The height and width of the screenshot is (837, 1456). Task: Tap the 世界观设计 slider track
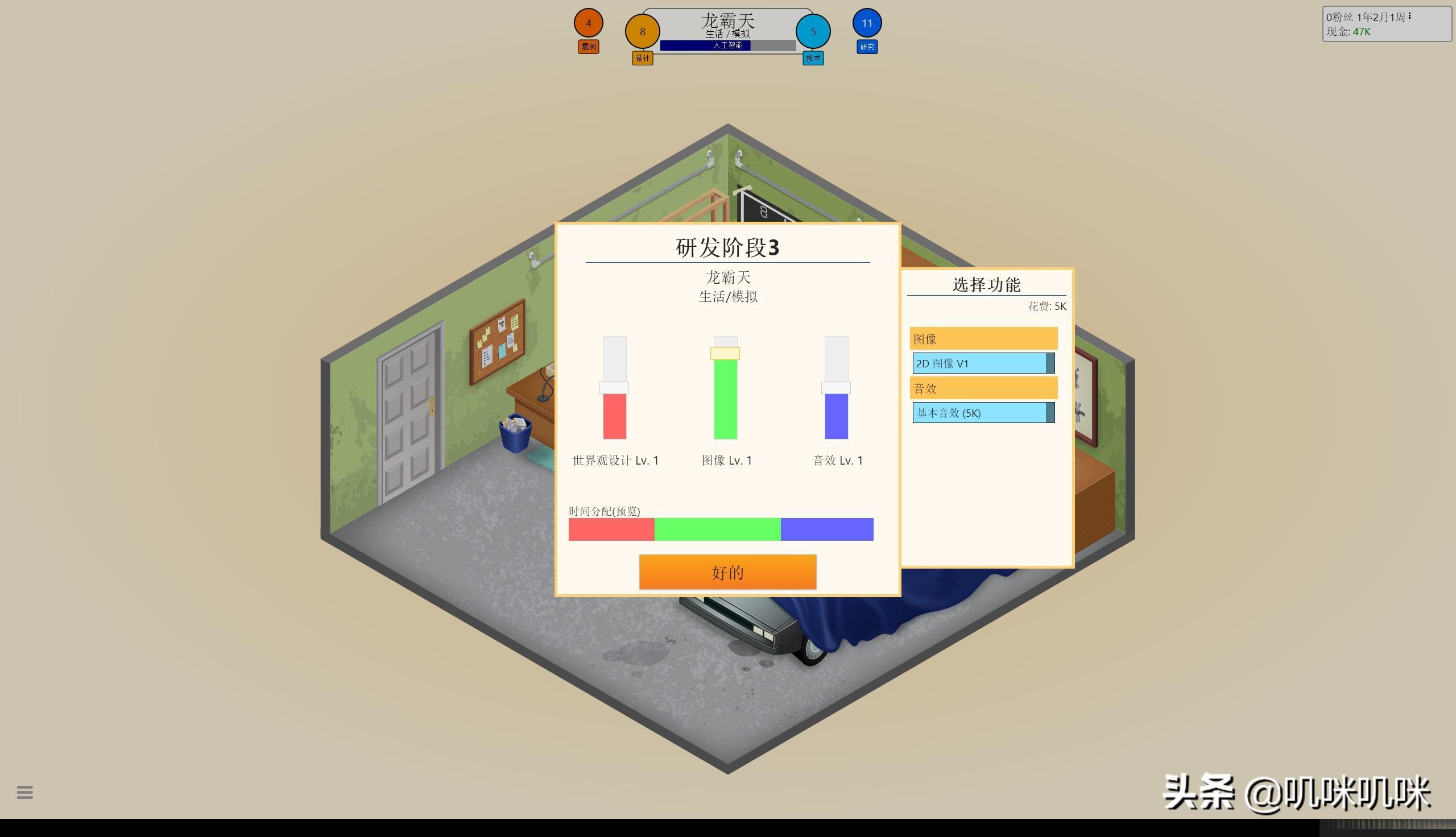click(614, 388)
